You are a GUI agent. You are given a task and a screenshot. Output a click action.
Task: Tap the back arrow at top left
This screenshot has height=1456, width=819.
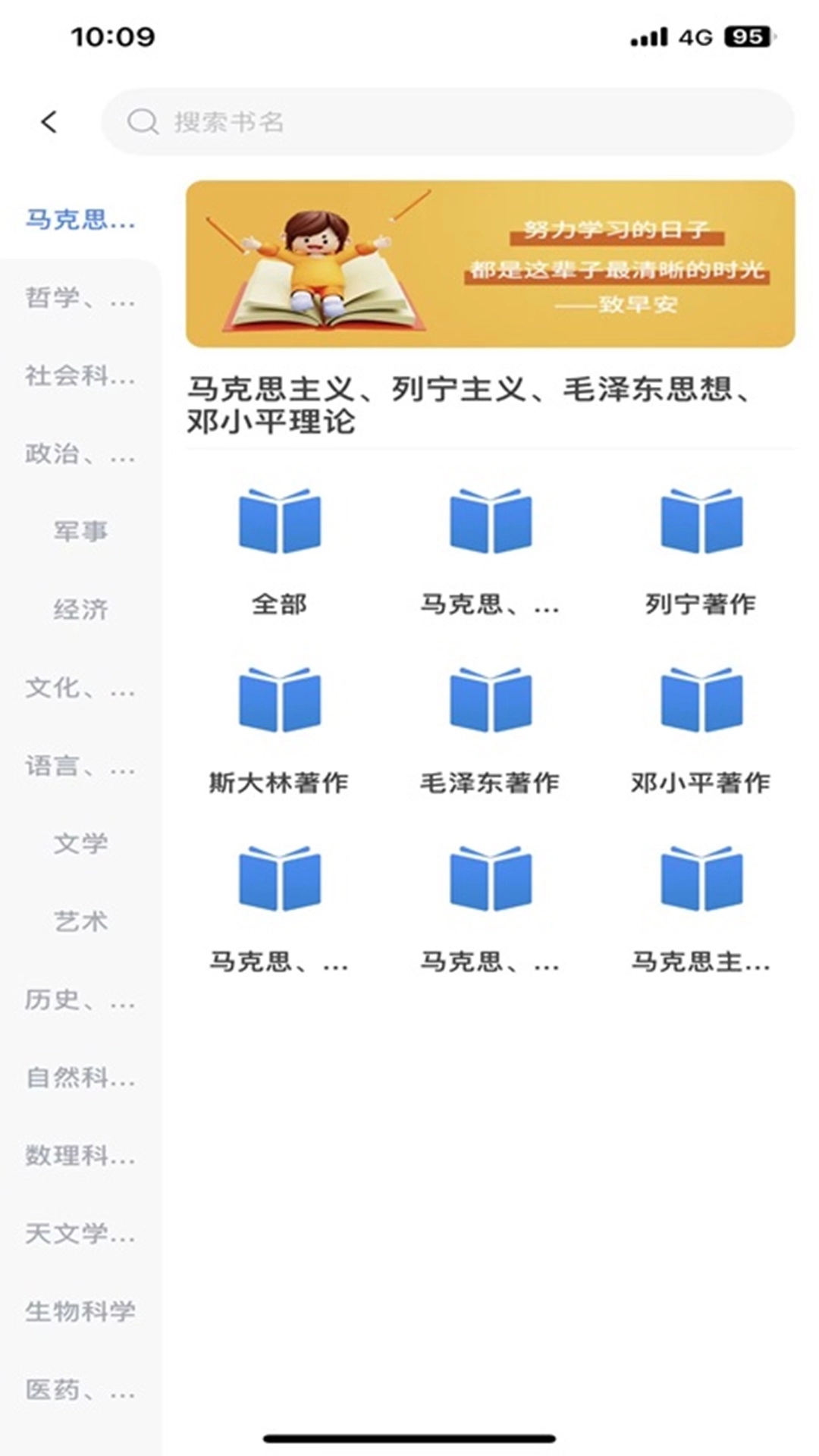click(49, 120)
